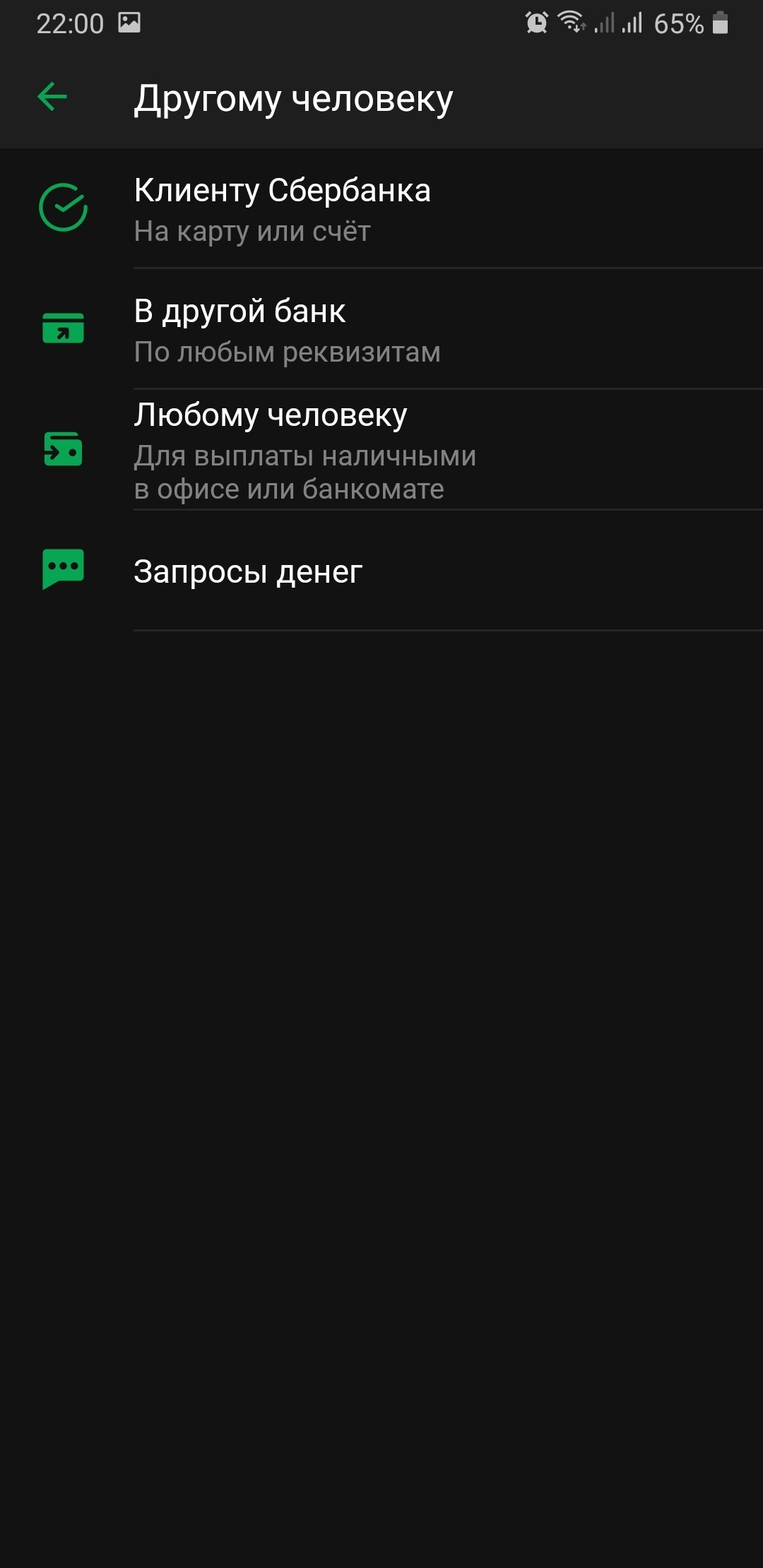Open Запросы денег
Image resolution: width=763 pixels, height=1568 pixels.
381,571
